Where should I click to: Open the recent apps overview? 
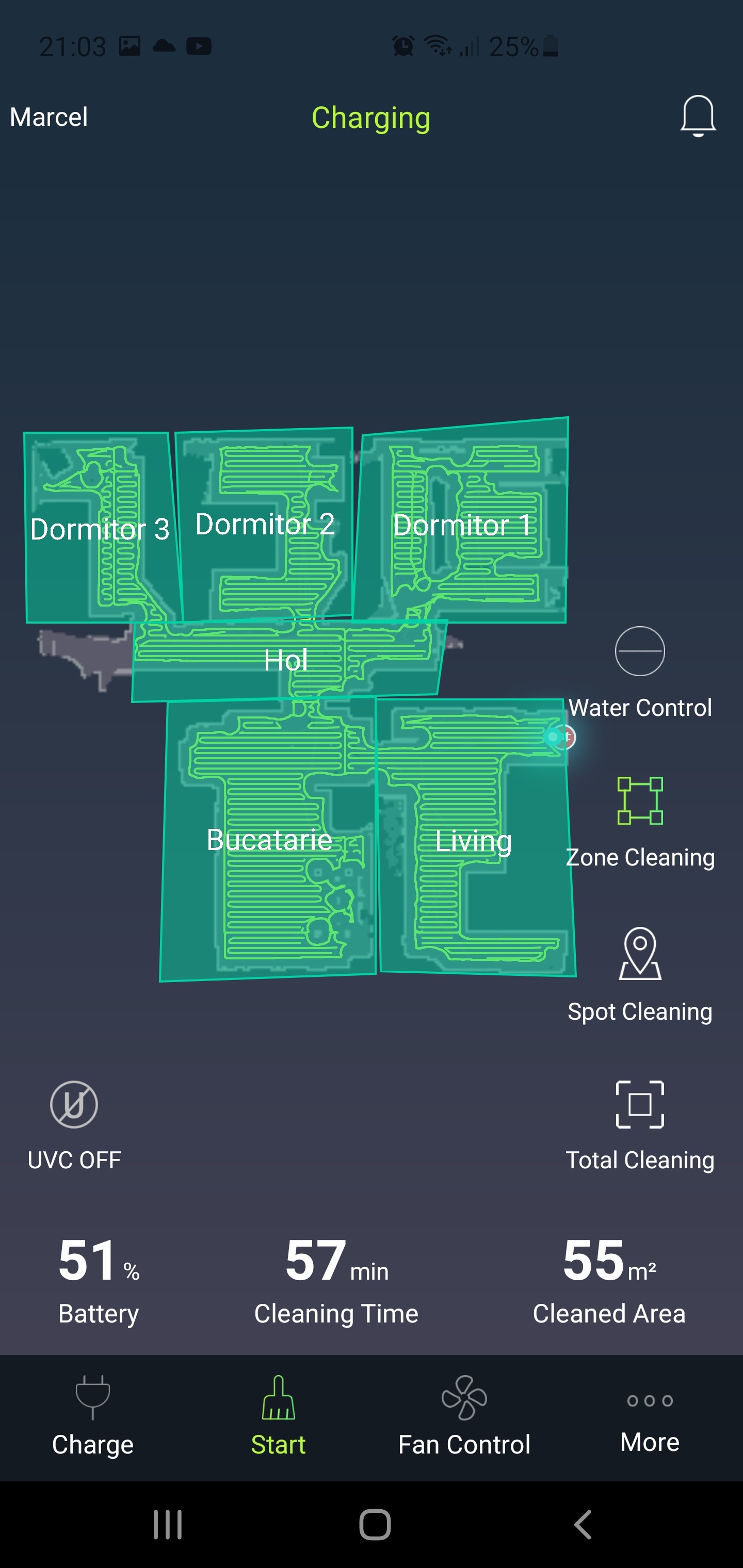[x=168, y=1525]
